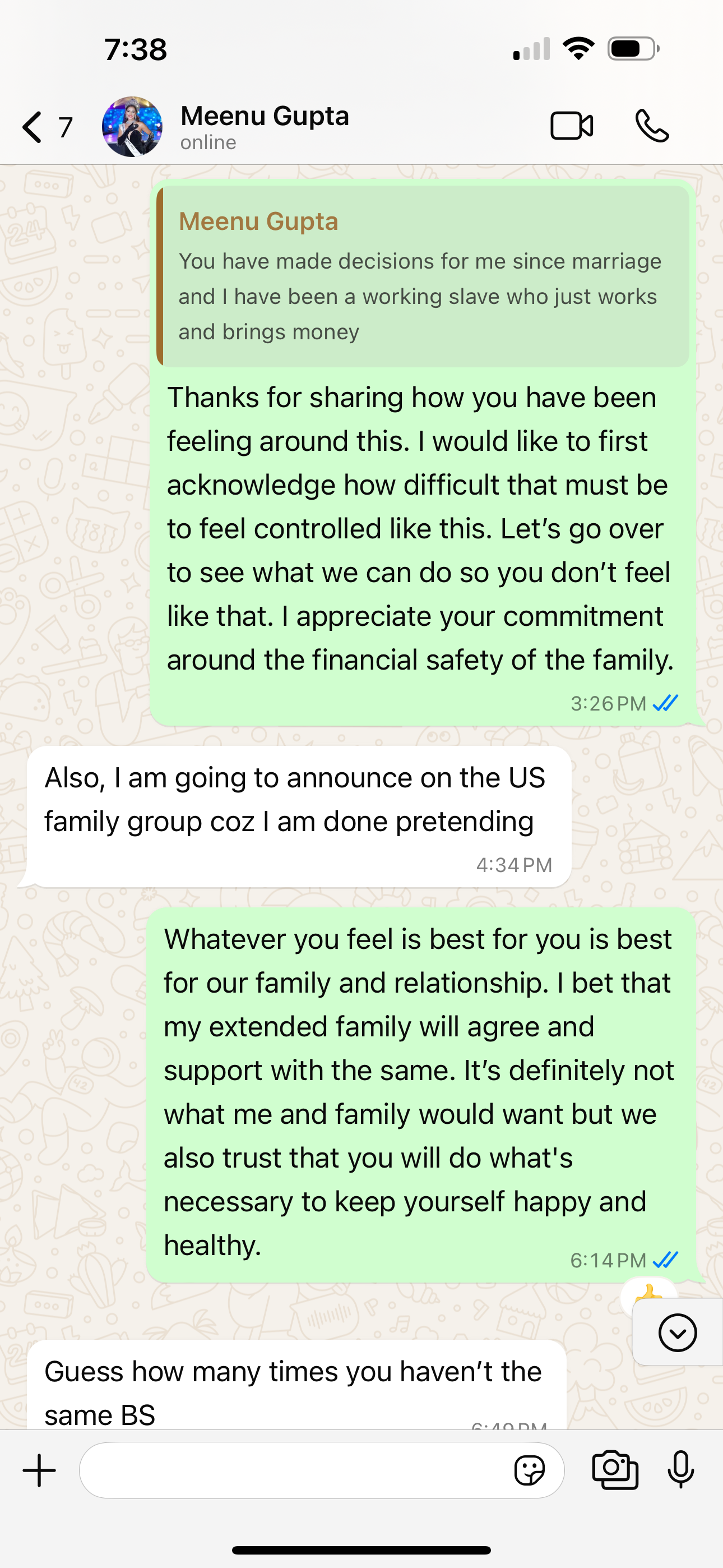View Meenu Gupta's contact info
Viewport: 723px width, 1568px height.
pyautogui.click(x=265, y=127)
